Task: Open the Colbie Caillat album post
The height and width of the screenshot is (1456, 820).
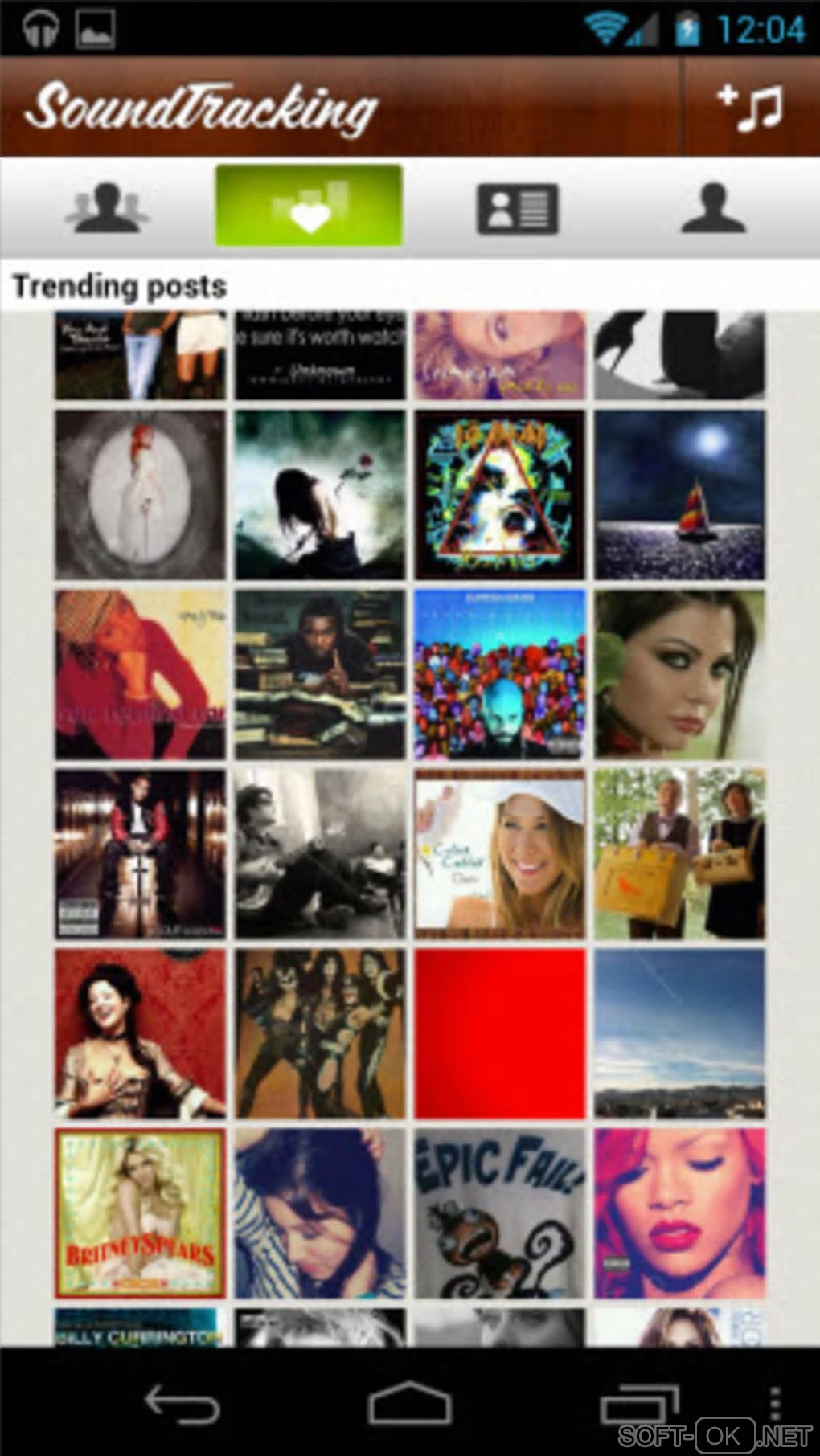Action: 499,854
